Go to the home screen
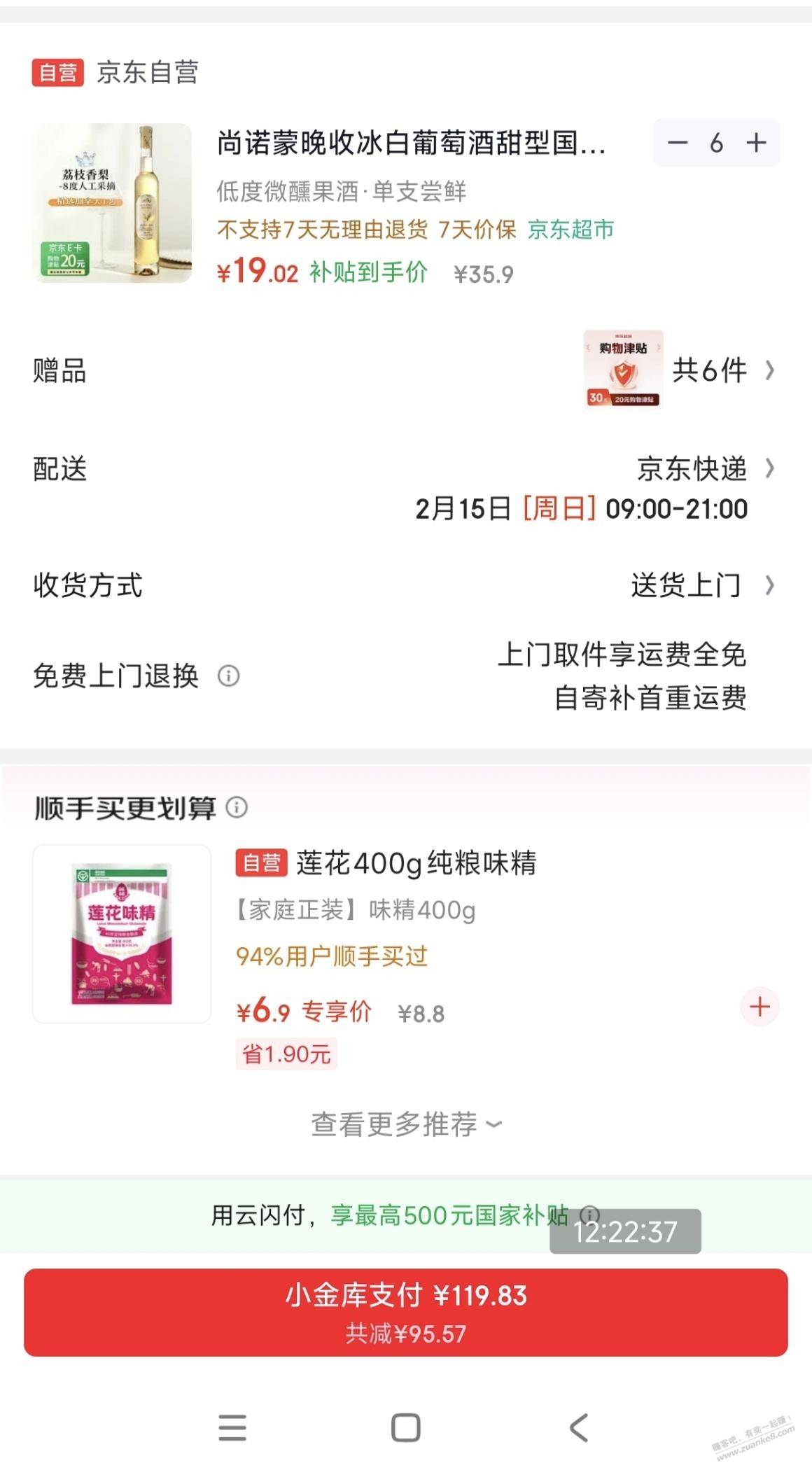Image resolution: width=812 pixels, height=1475 pixels. (405, 1428)
